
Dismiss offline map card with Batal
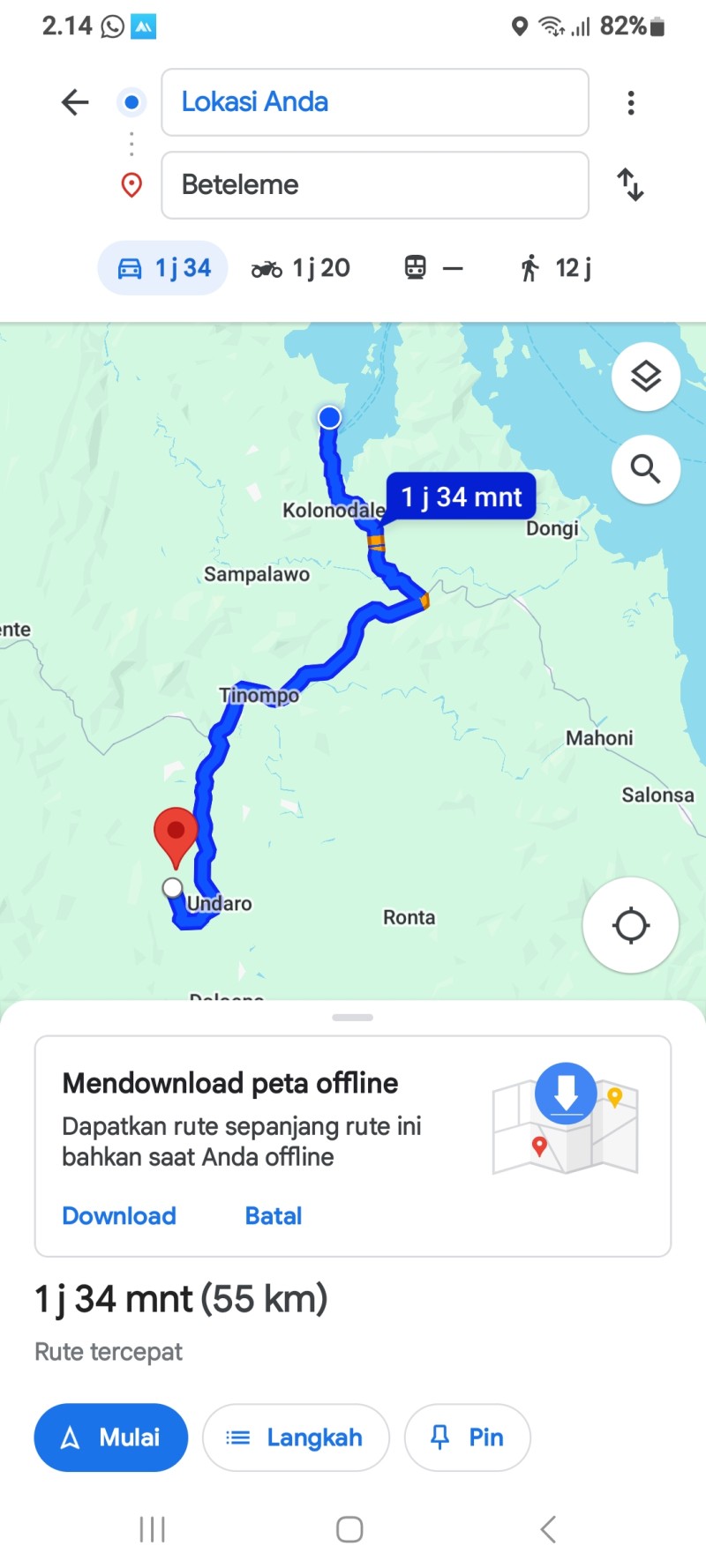[x=274, y=1216]
